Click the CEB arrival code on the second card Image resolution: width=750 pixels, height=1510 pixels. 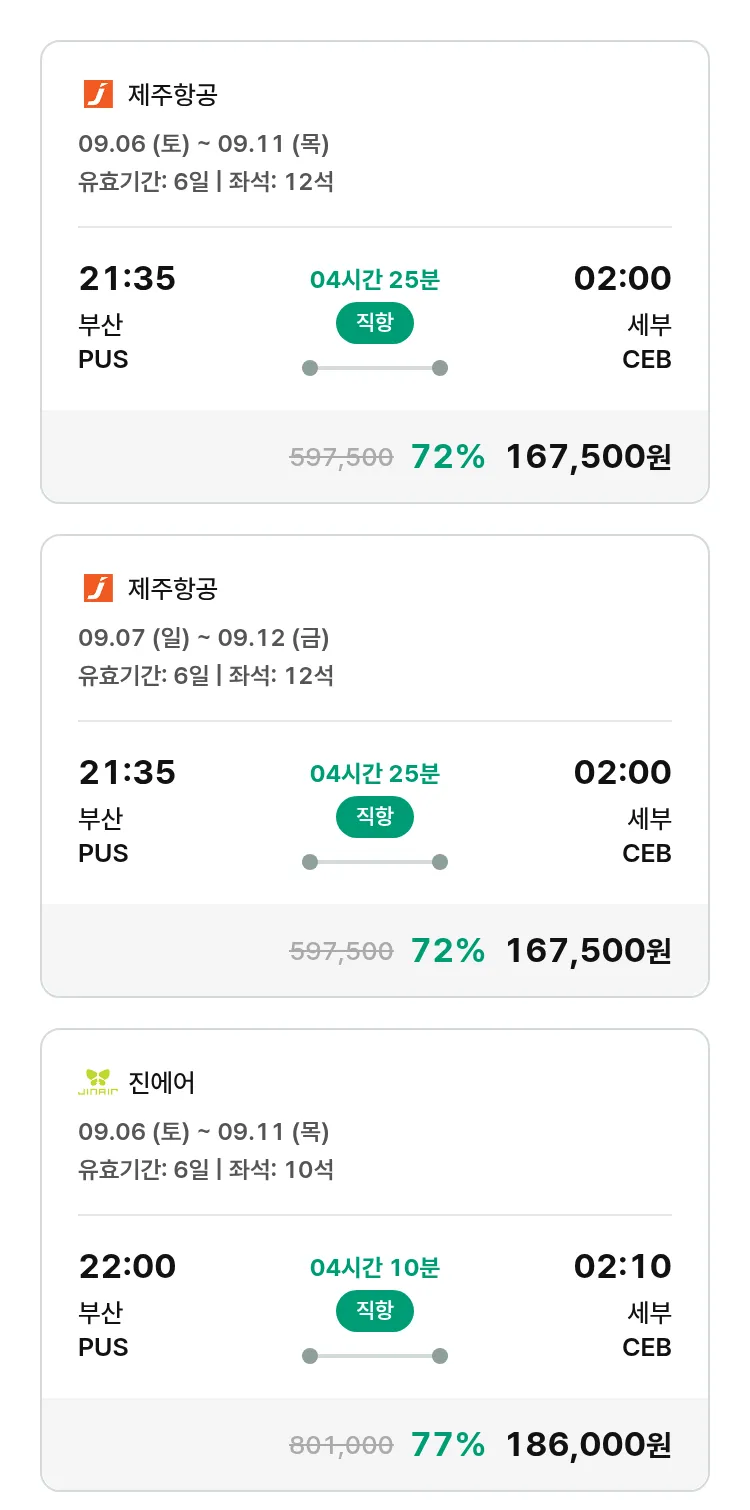646,853
